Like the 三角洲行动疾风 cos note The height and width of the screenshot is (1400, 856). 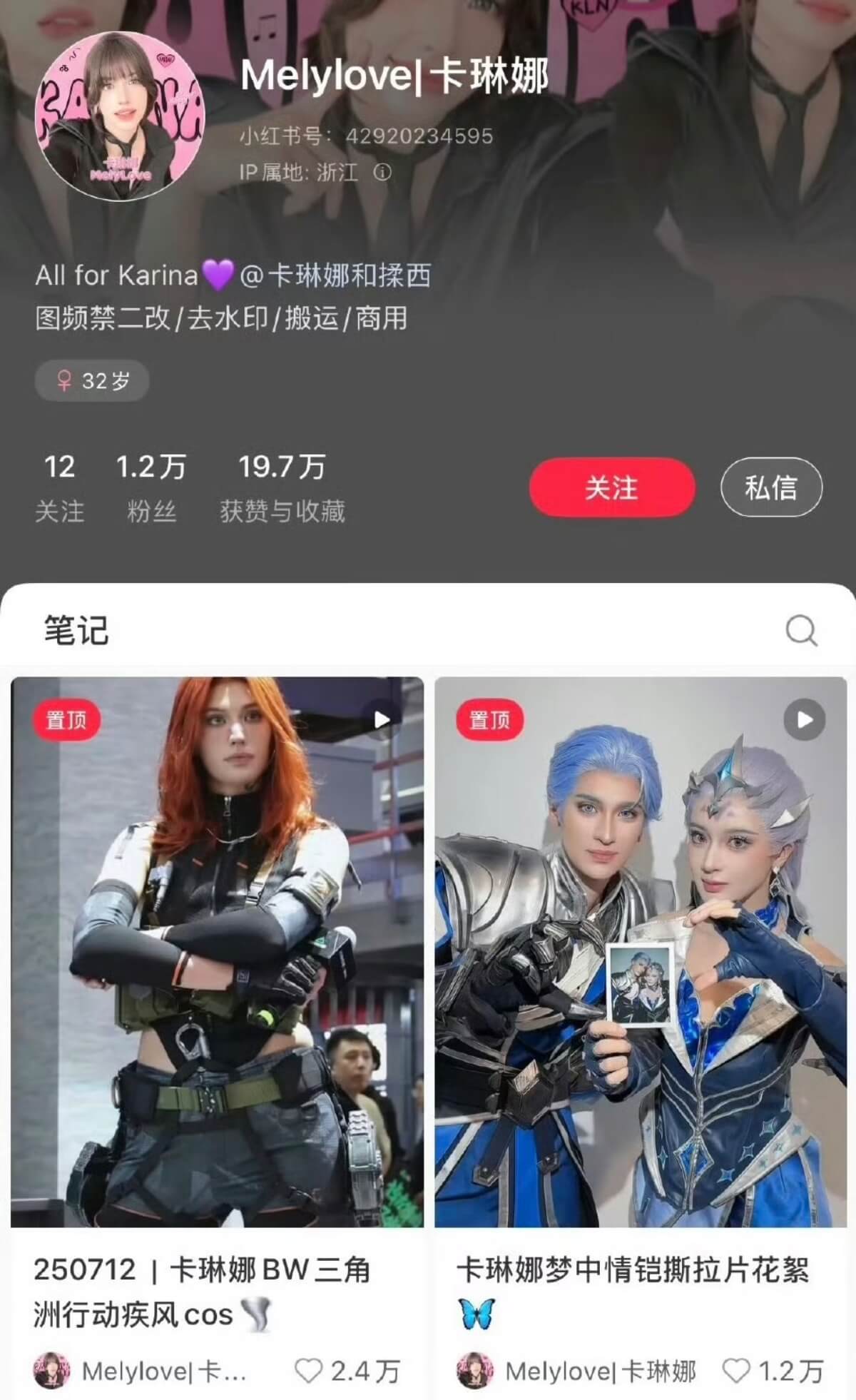point(309,1371)
